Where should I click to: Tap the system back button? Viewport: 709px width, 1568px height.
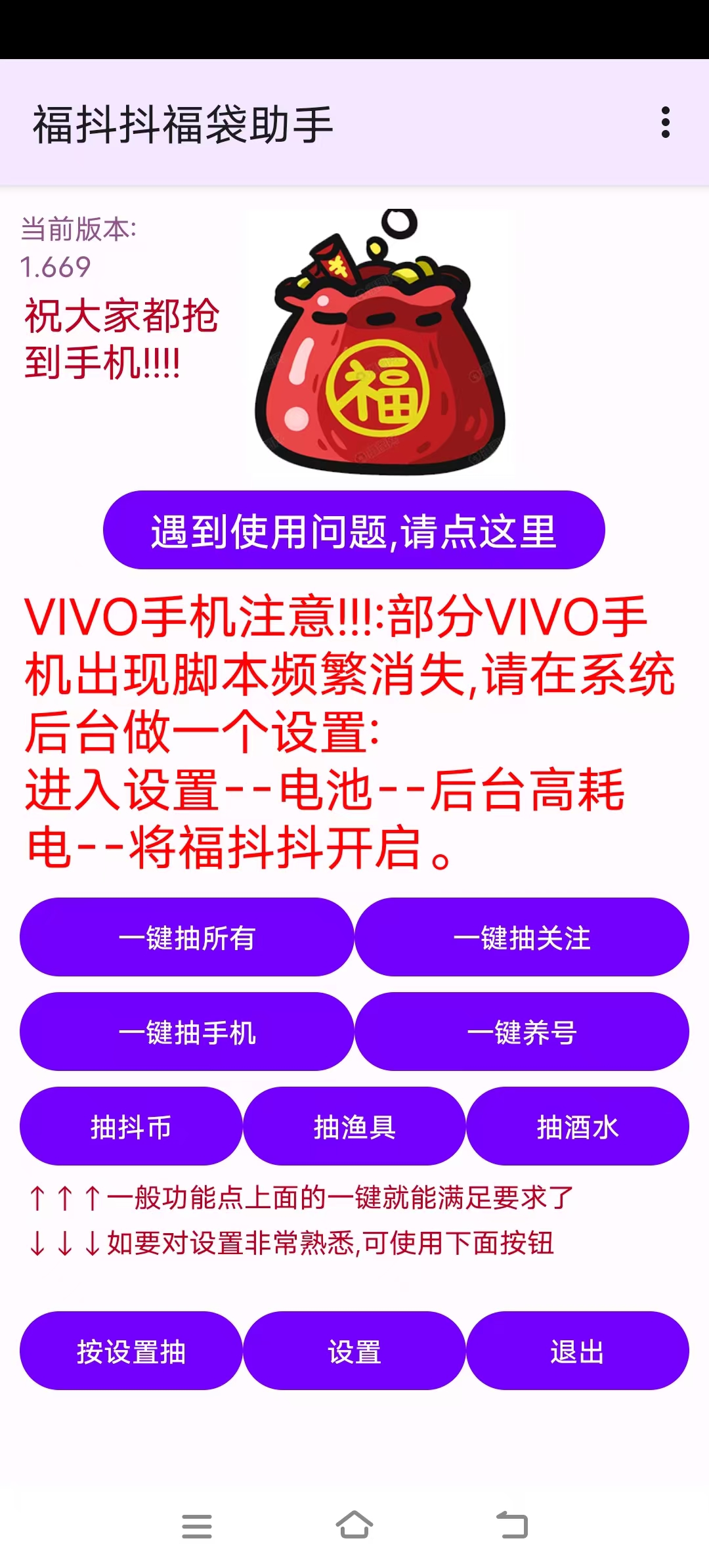click(x=512, y=1525)
